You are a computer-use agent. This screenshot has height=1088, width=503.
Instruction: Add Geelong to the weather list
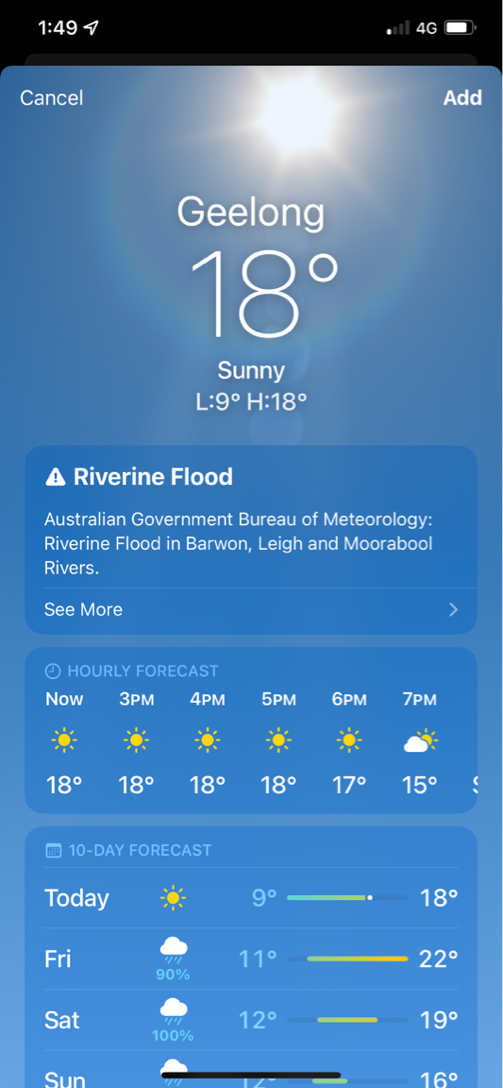[462, 98]
